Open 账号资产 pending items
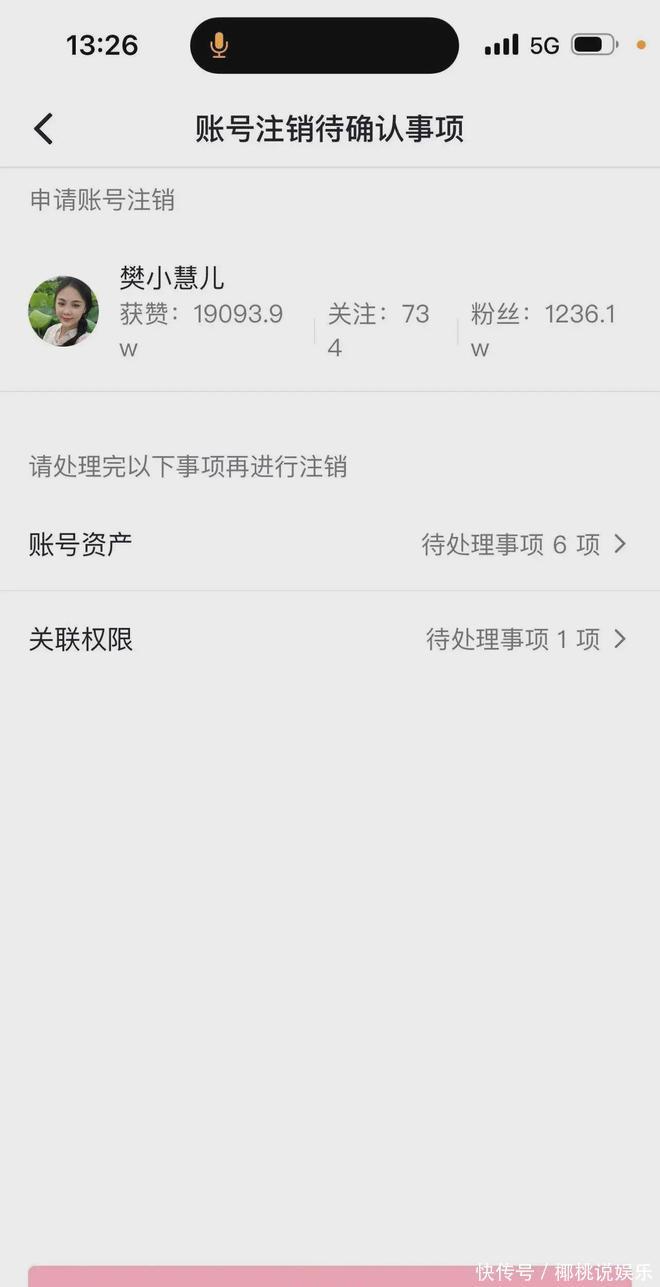Image resolution: width=660 pixels, height=1287 pixels. coord(330,544)
